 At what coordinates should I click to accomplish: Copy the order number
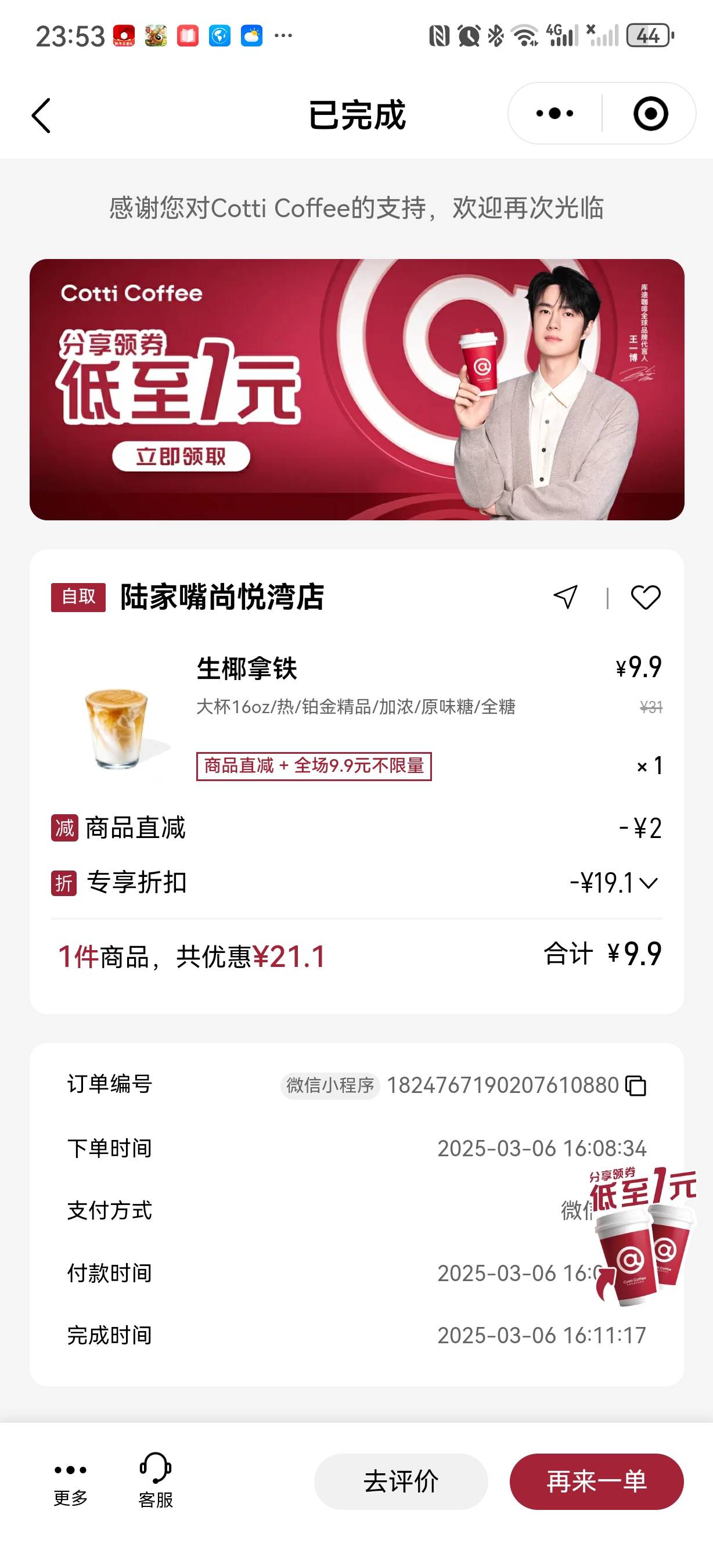636,1085
